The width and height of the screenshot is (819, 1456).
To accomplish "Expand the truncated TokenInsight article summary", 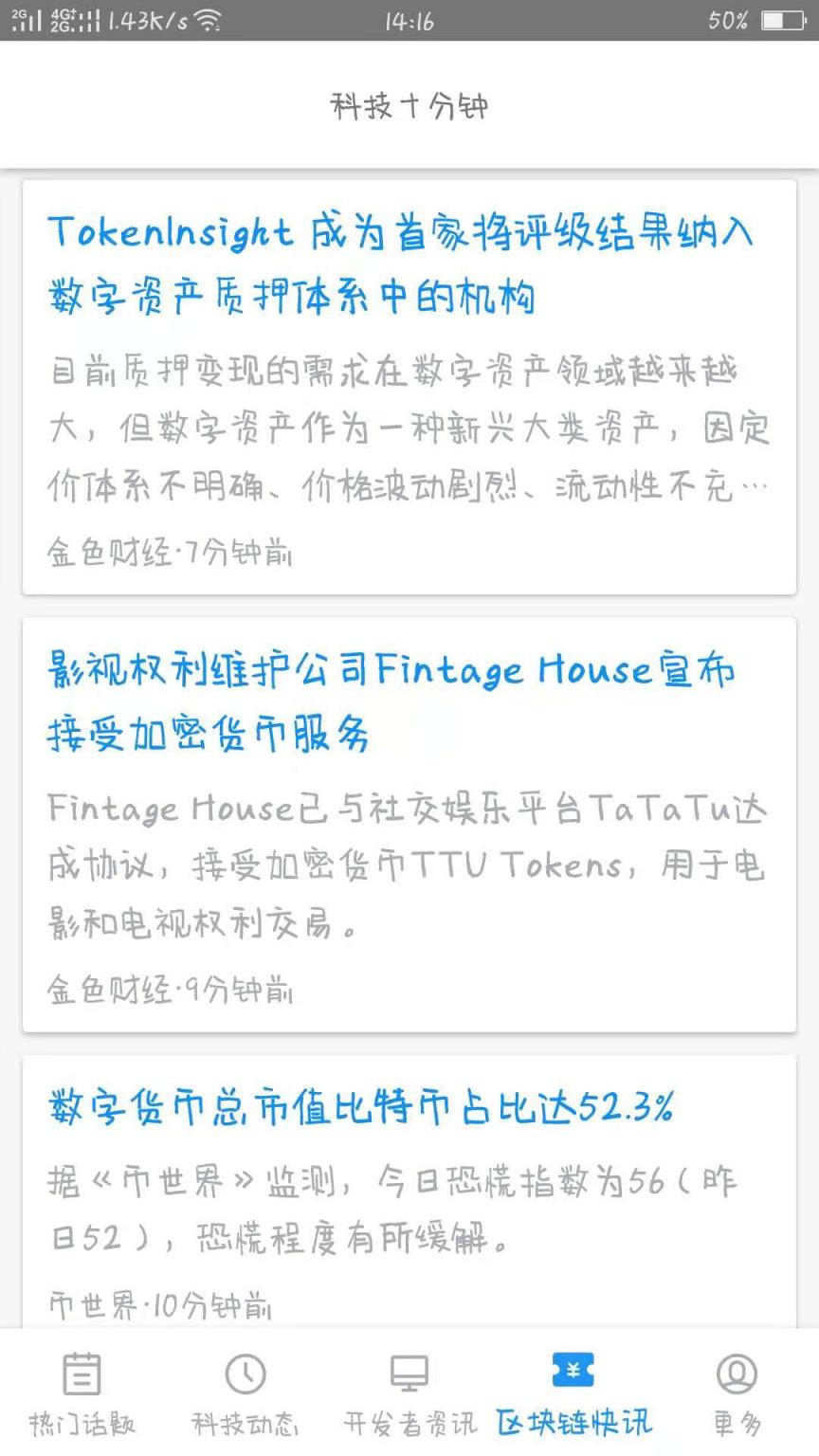I will point(409,427).
